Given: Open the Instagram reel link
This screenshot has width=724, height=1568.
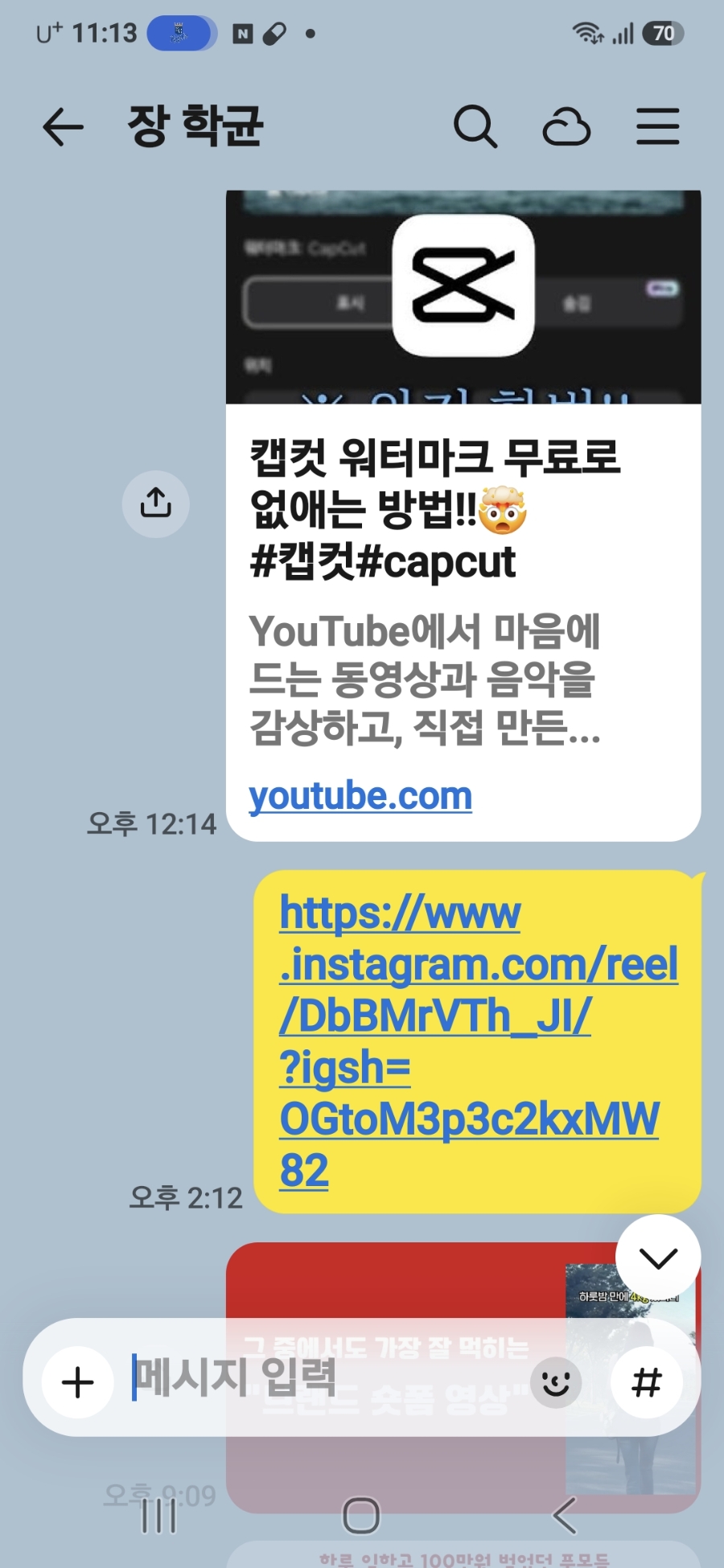Looking at the screenshot, I should point(478,1041).
